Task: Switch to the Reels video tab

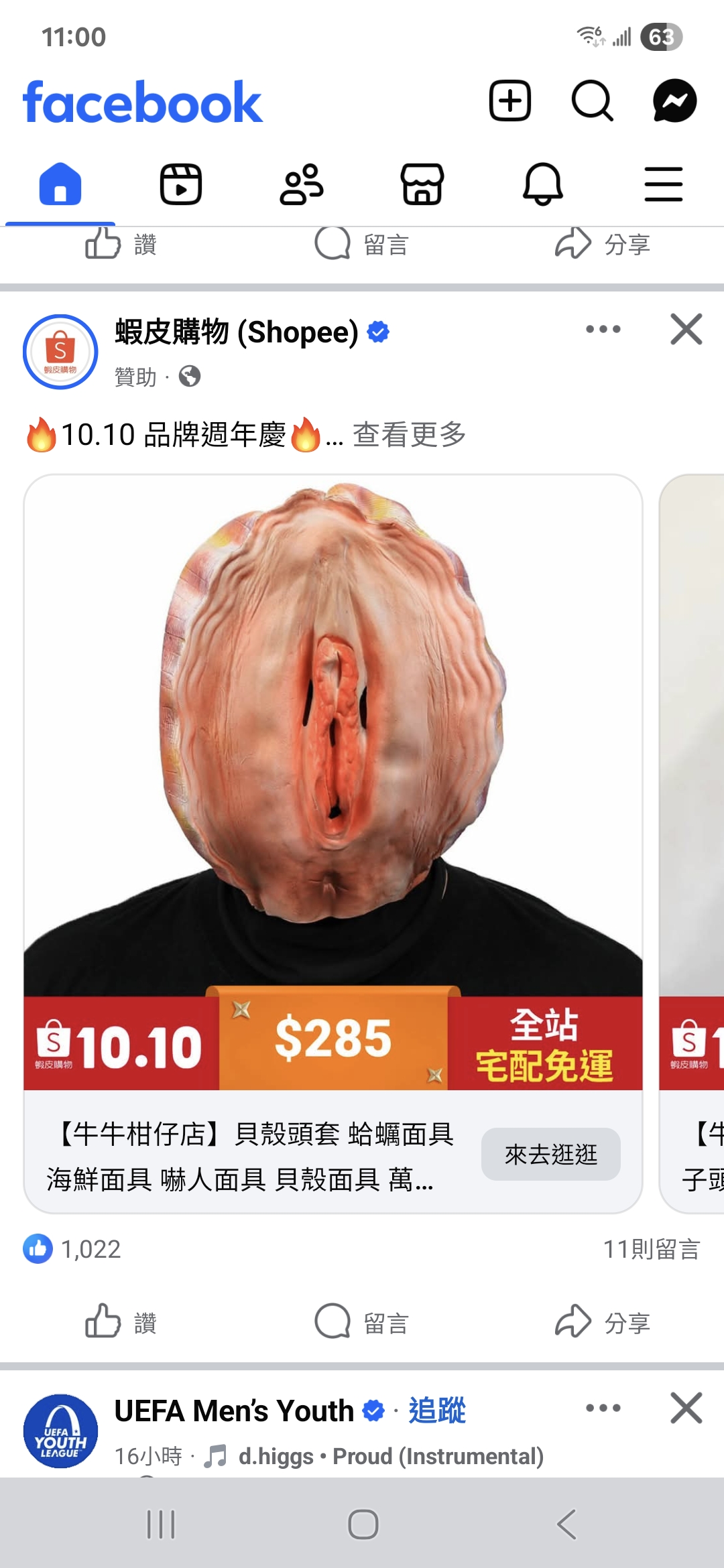Action: coord(181,184)
